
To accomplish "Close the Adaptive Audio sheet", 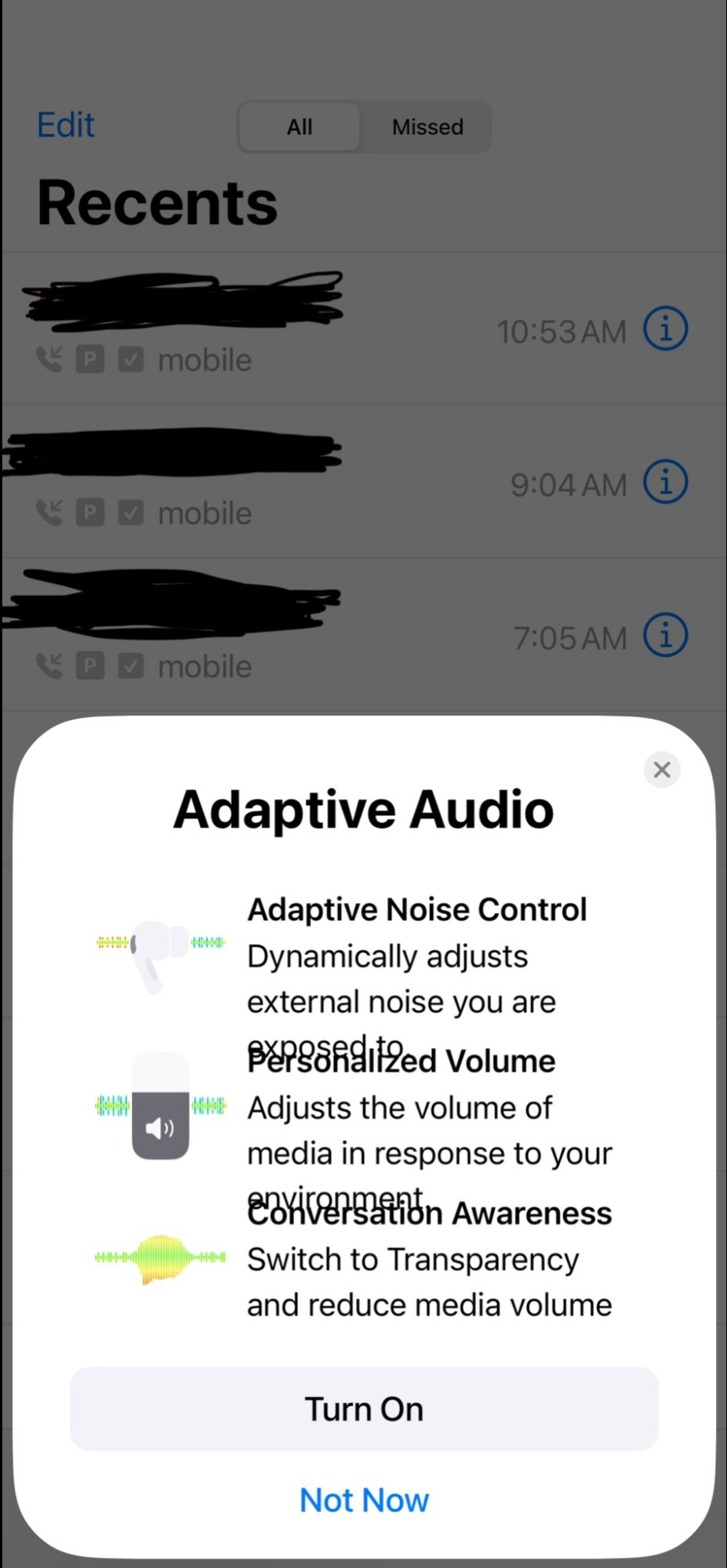I will click(662, 770).
